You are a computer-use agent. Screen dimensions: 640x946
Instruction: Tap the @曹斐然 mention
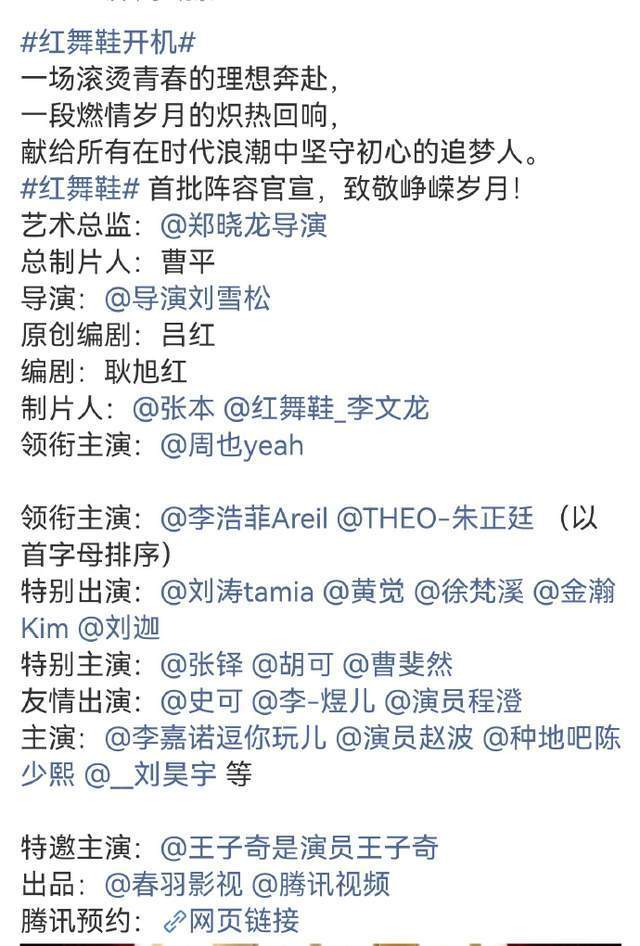tap(398, 665)
